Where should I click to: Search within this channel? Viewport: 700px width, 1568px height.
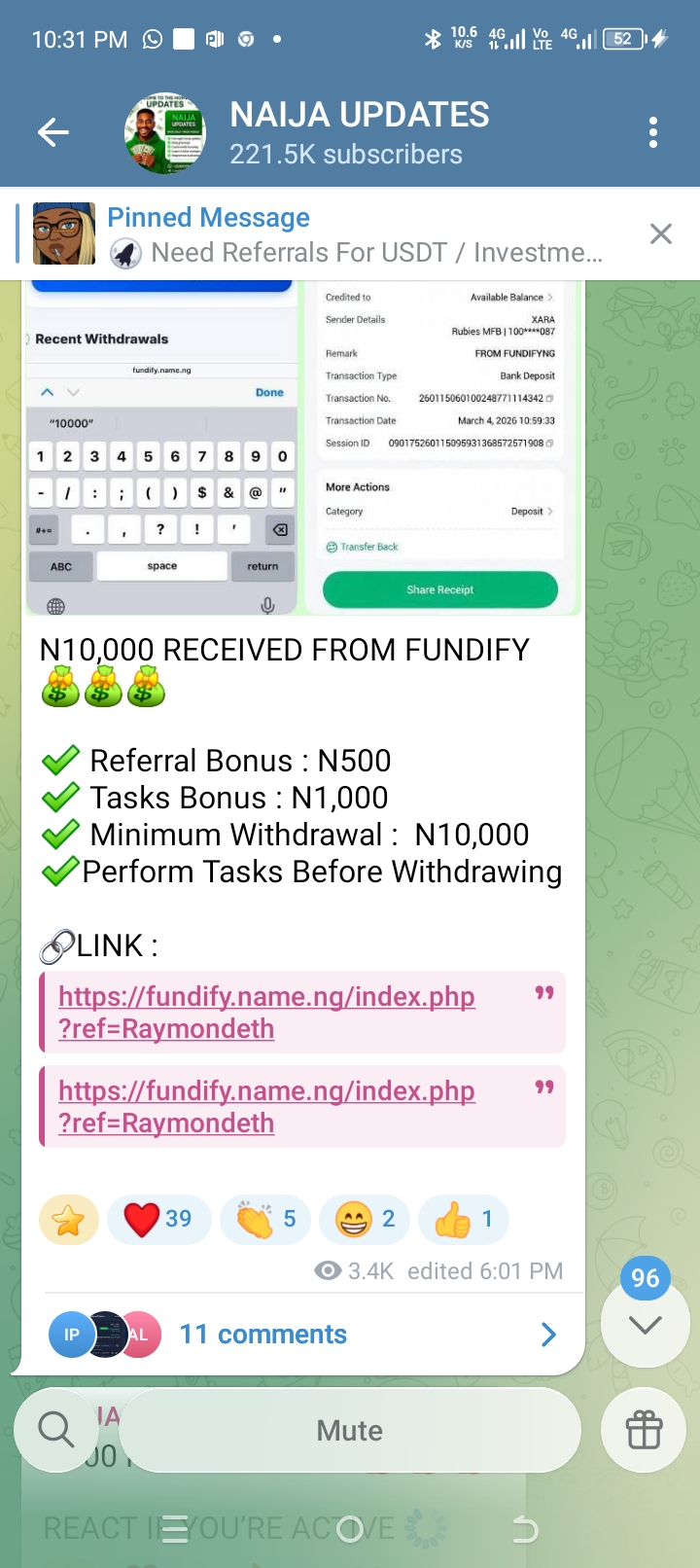coord(55,1430)
